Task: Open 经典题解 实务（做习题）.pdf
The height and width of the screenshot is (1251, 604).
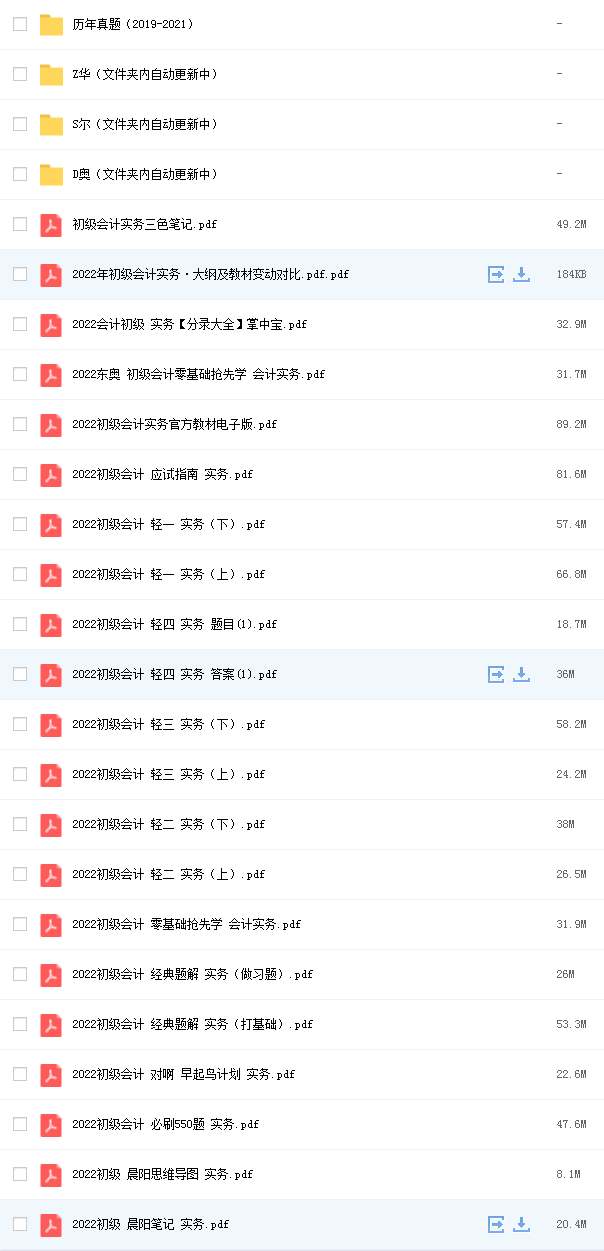Action: 192,974
